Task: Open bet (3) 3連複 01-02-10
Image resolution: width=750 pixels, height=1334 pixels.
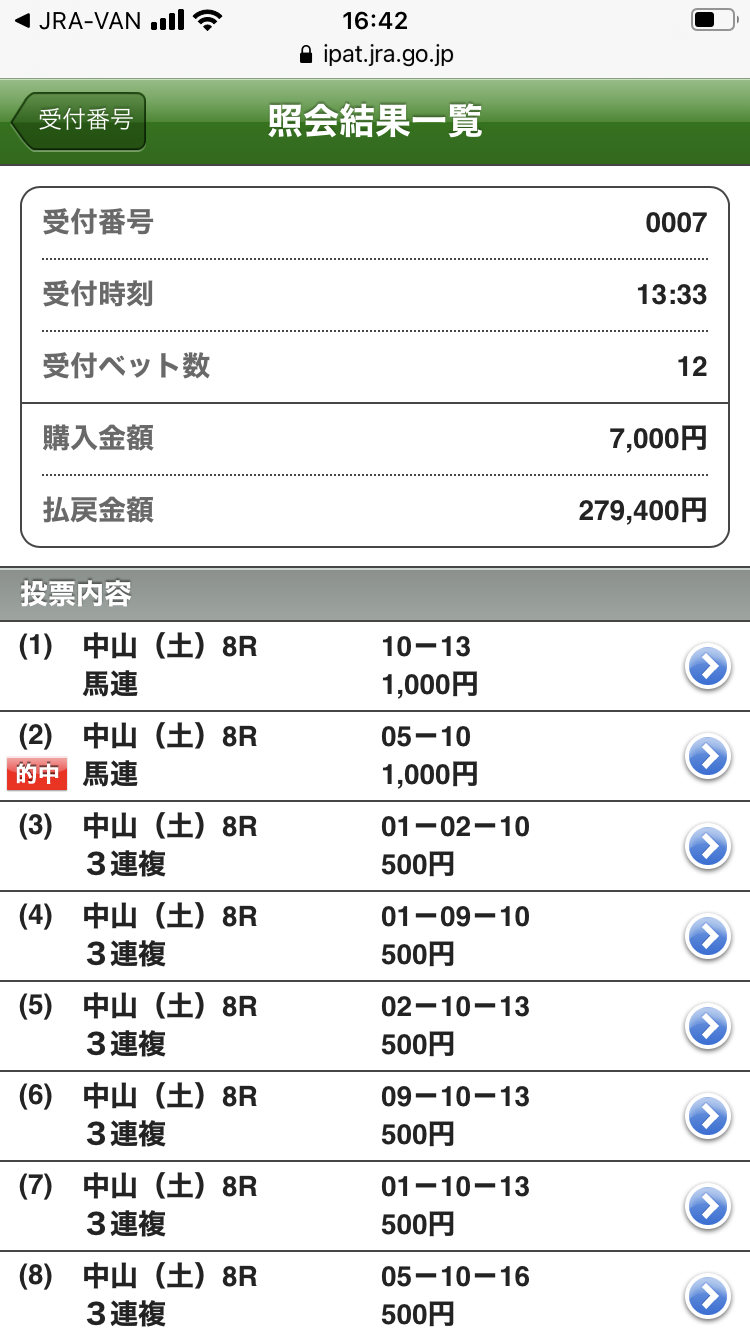Action: [x=708, y=847]
